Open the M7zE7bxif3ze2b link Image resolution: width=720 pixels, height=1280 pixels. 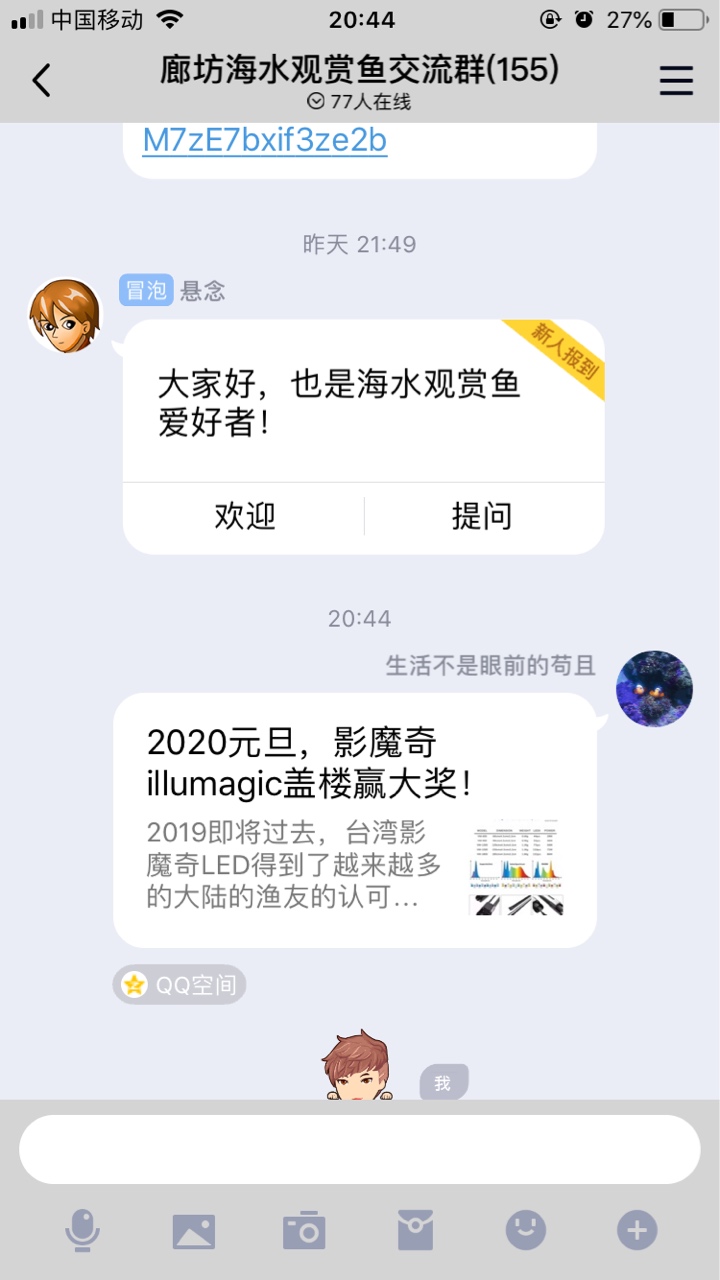[x=264, y=141]
